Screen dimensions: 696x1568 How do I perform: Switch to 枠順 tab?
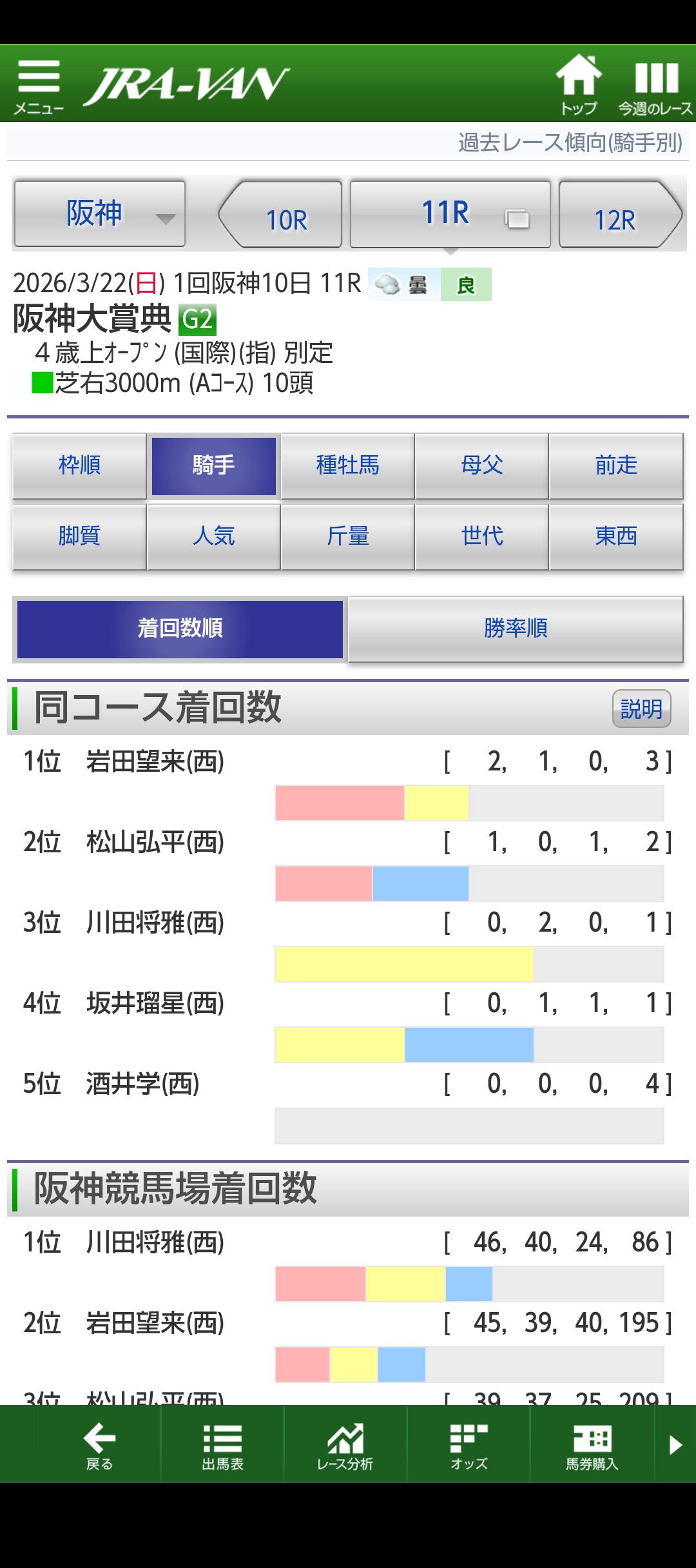tap(79, 465)
